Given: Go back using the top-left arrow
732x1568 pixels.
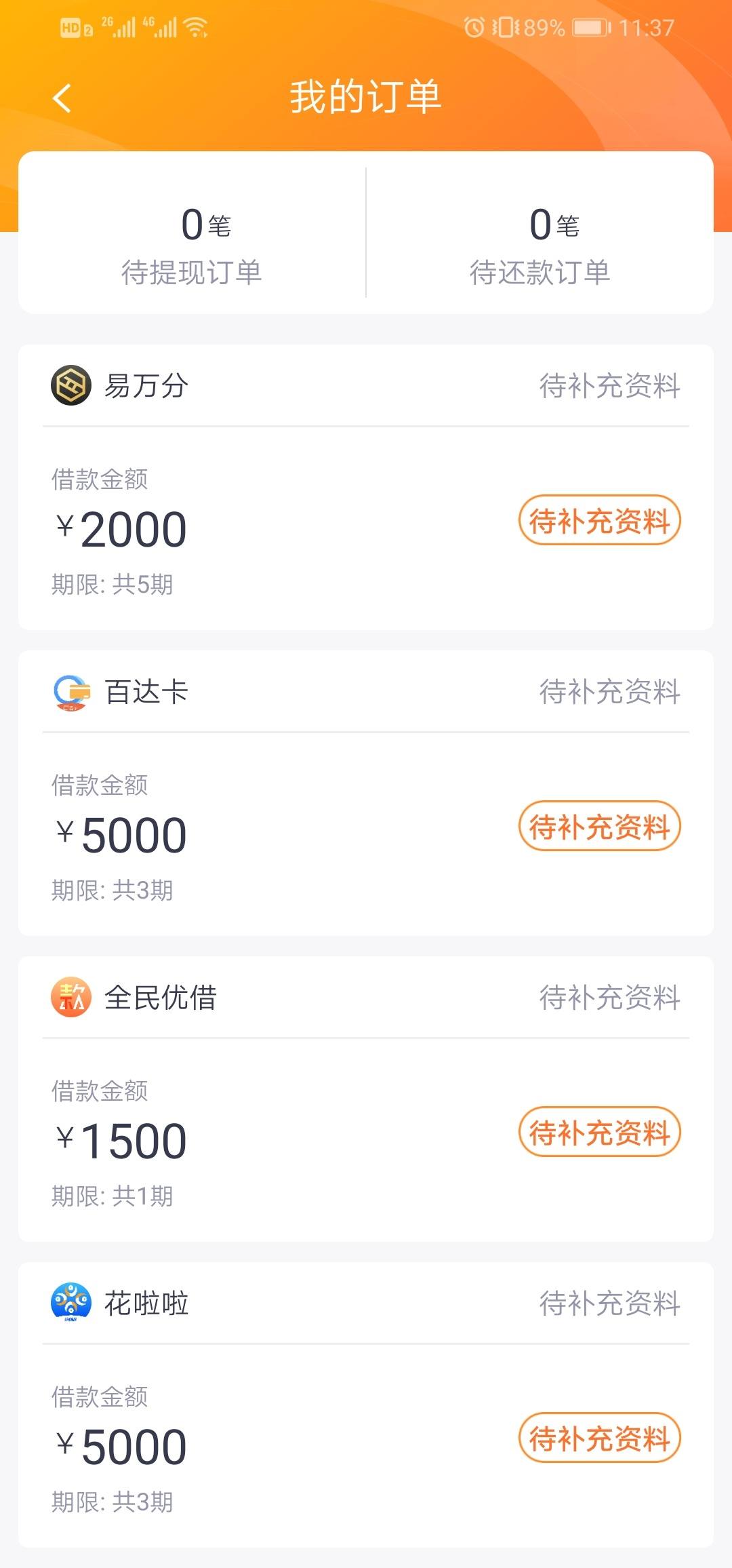Looking at the screenshot, I should (x=62, y=98).
